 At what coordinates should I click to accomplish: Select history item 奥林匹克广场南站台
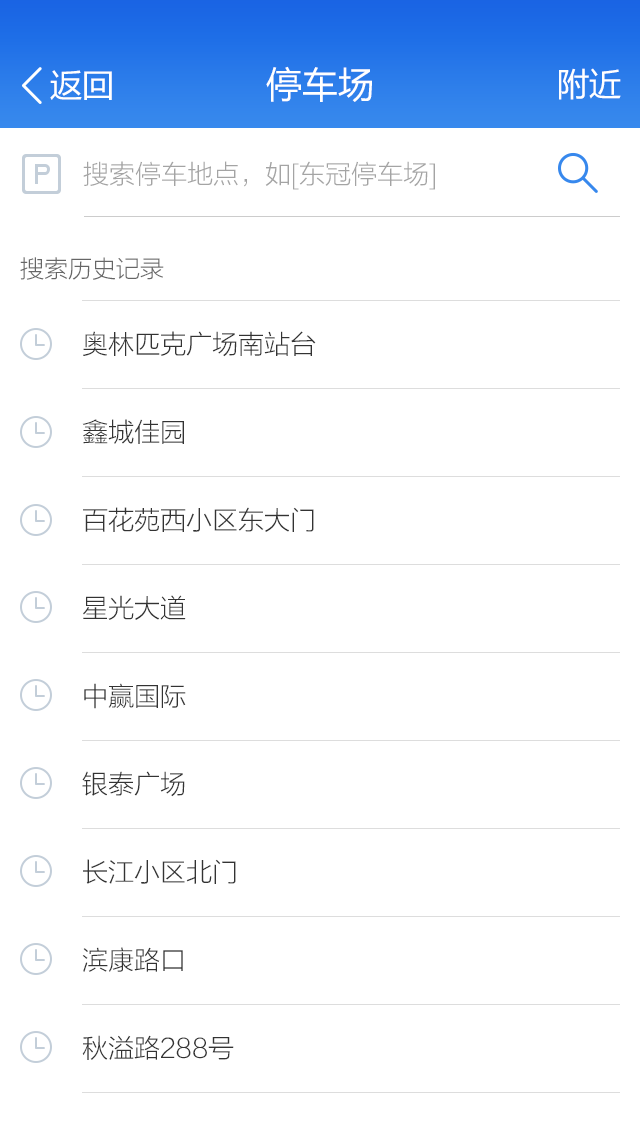click(199, 345)
